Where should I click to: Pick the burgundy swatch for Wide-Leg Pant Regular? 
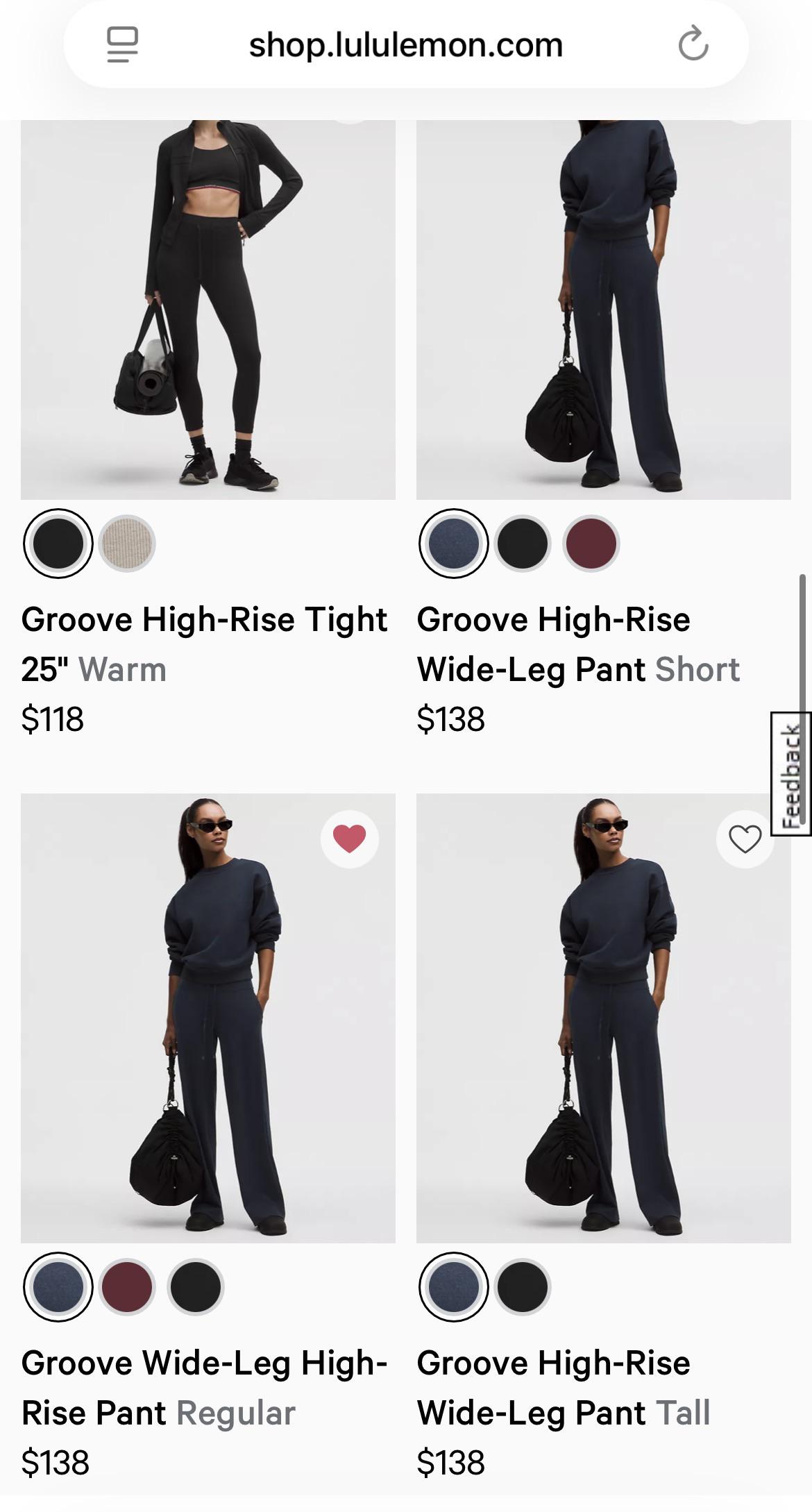[x=127, y=1287]
